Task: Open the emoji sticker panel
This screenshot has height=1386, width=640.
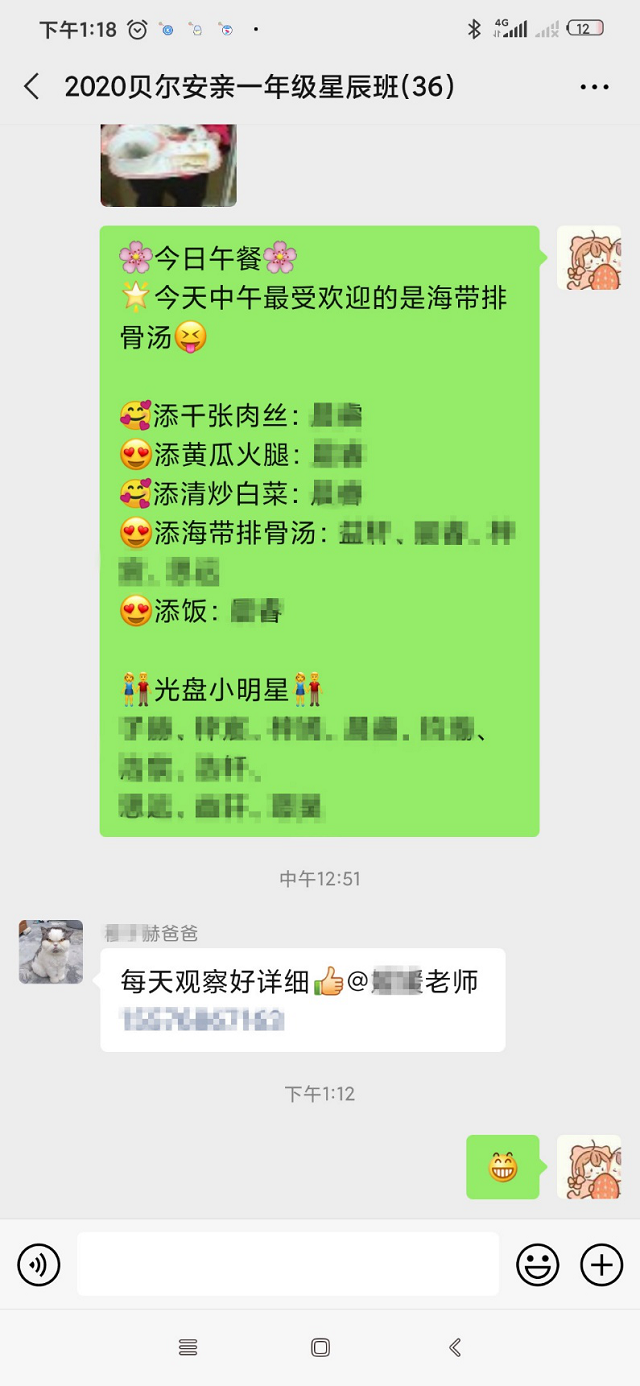Action: pyautogui.click(x=537, y=1265)
